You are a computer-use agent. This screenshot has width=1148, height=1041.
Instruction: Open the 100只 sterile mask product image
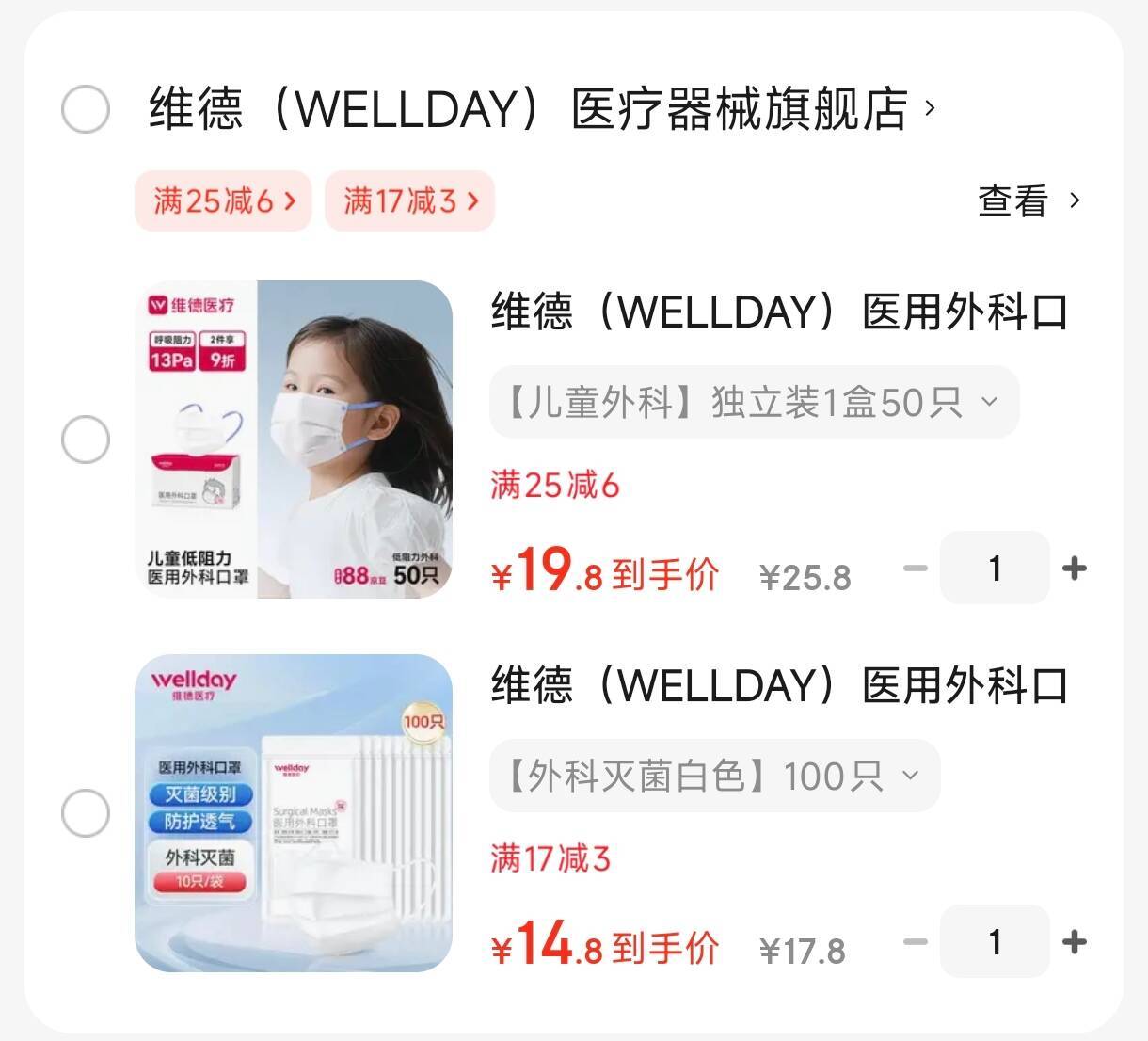(294, 813)
